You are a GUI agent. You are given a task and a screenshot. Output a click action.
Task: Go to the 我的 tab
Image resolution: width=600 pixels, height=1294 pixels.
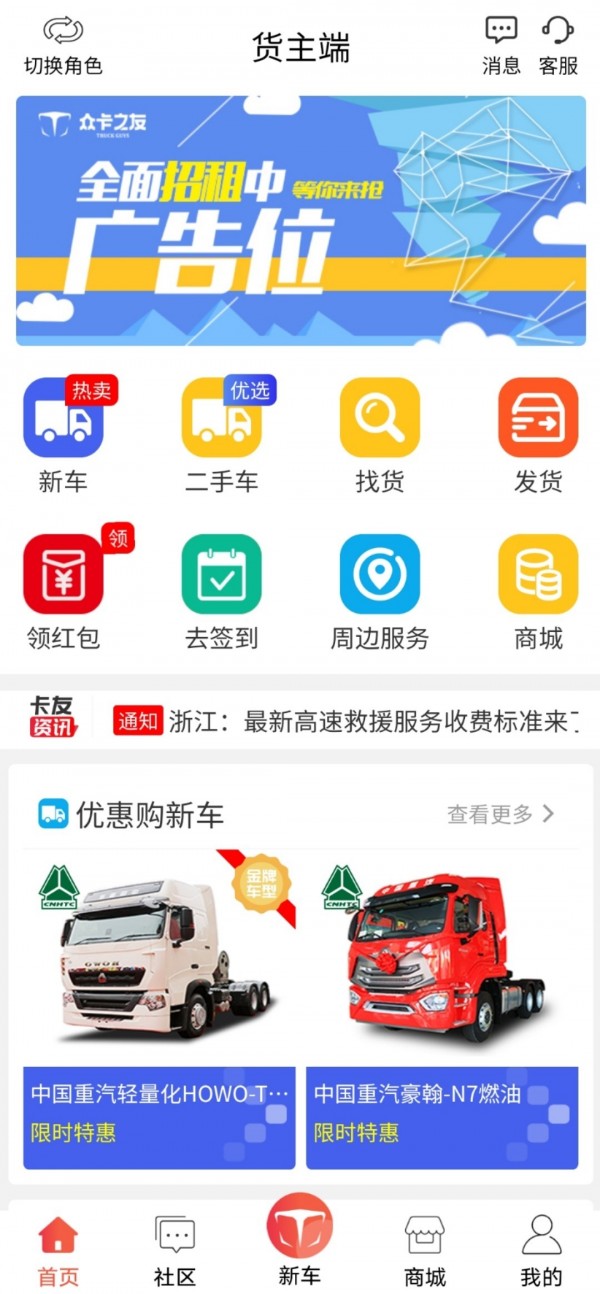tap(541, 1250)
